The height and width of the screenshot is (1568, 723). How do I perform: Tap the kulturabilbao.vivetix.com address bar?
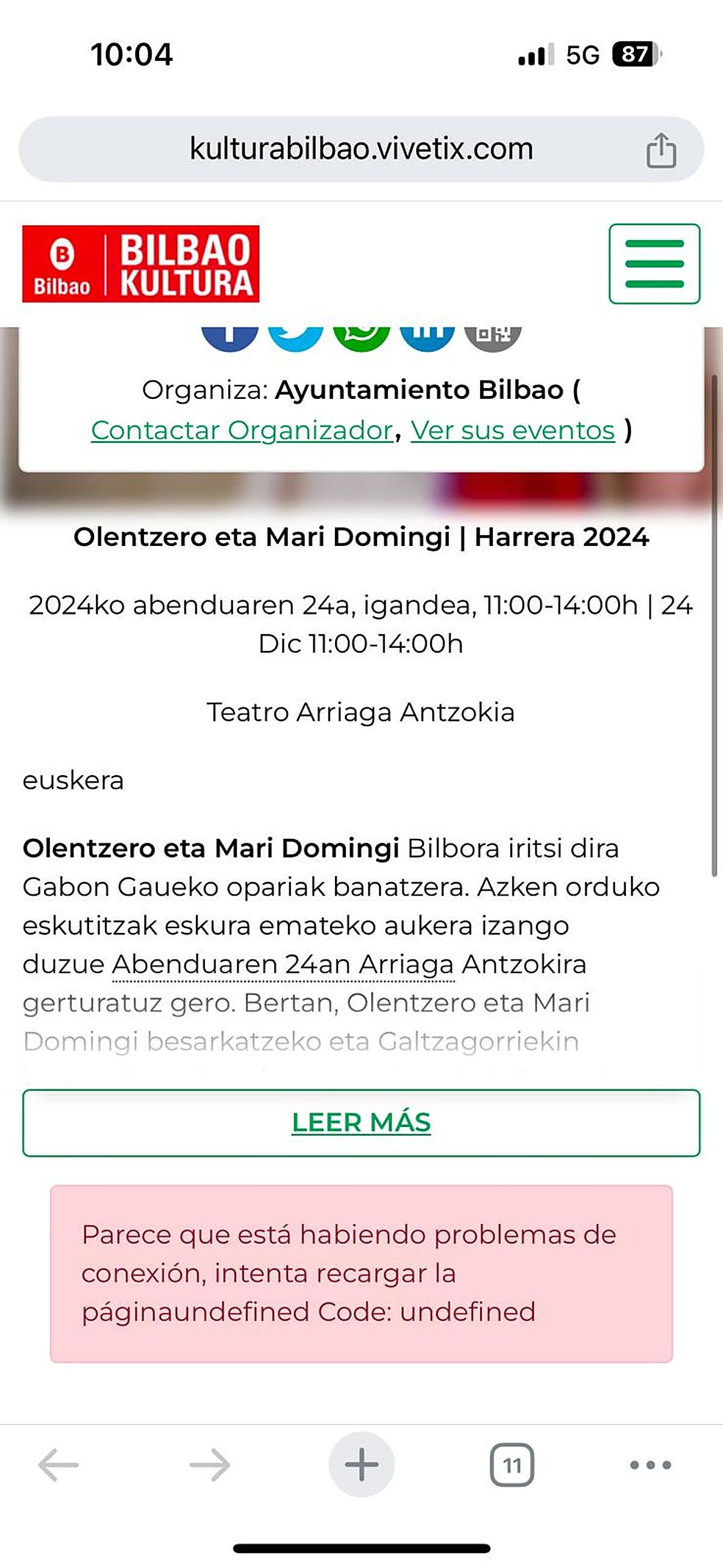[x=361, y=149]
